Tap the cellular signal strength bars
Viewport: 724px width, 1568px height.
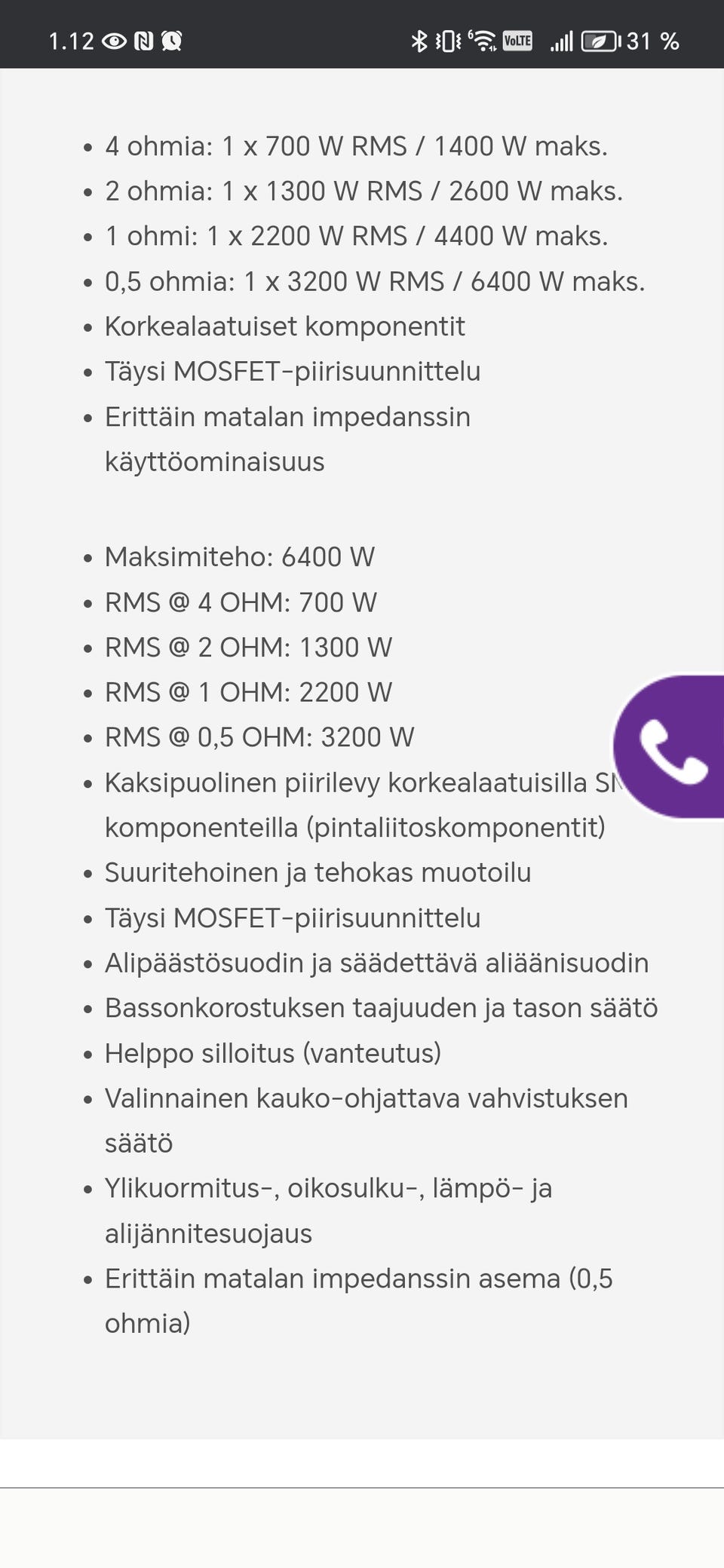click(563, 41)
